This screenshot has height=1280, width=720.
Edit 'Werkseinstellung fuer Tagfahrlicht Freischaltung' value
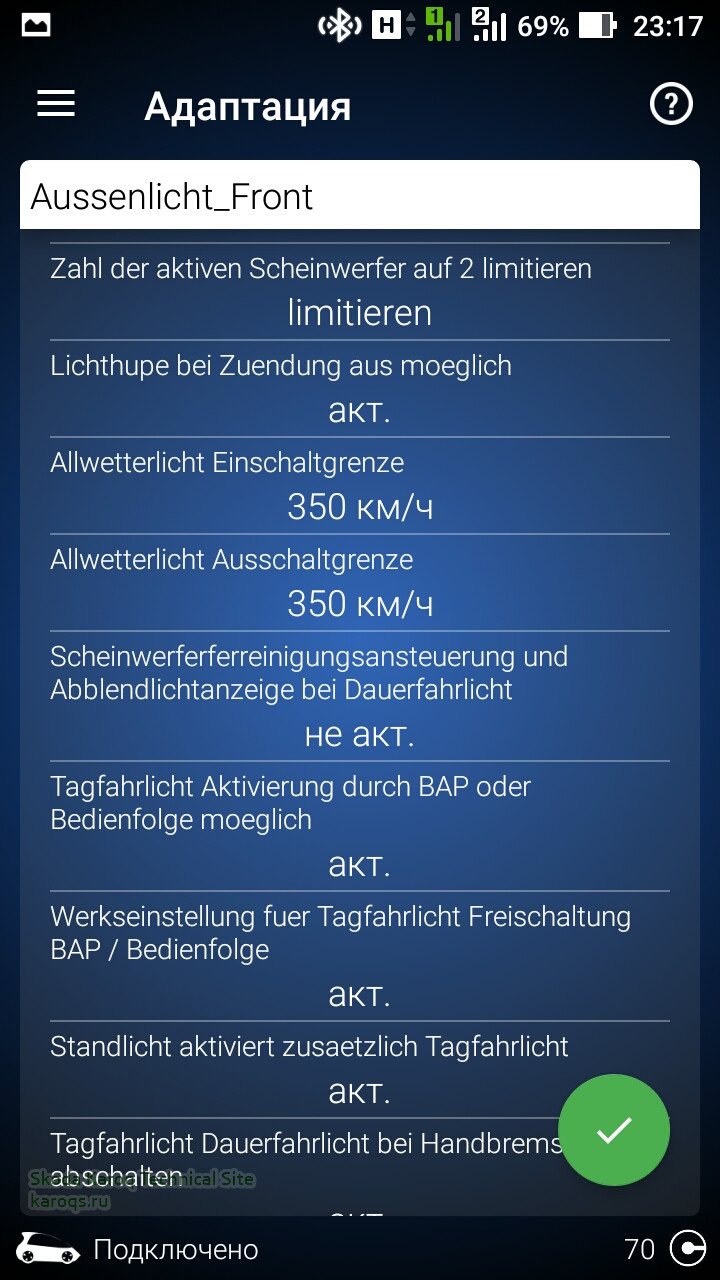pos(359,995)
